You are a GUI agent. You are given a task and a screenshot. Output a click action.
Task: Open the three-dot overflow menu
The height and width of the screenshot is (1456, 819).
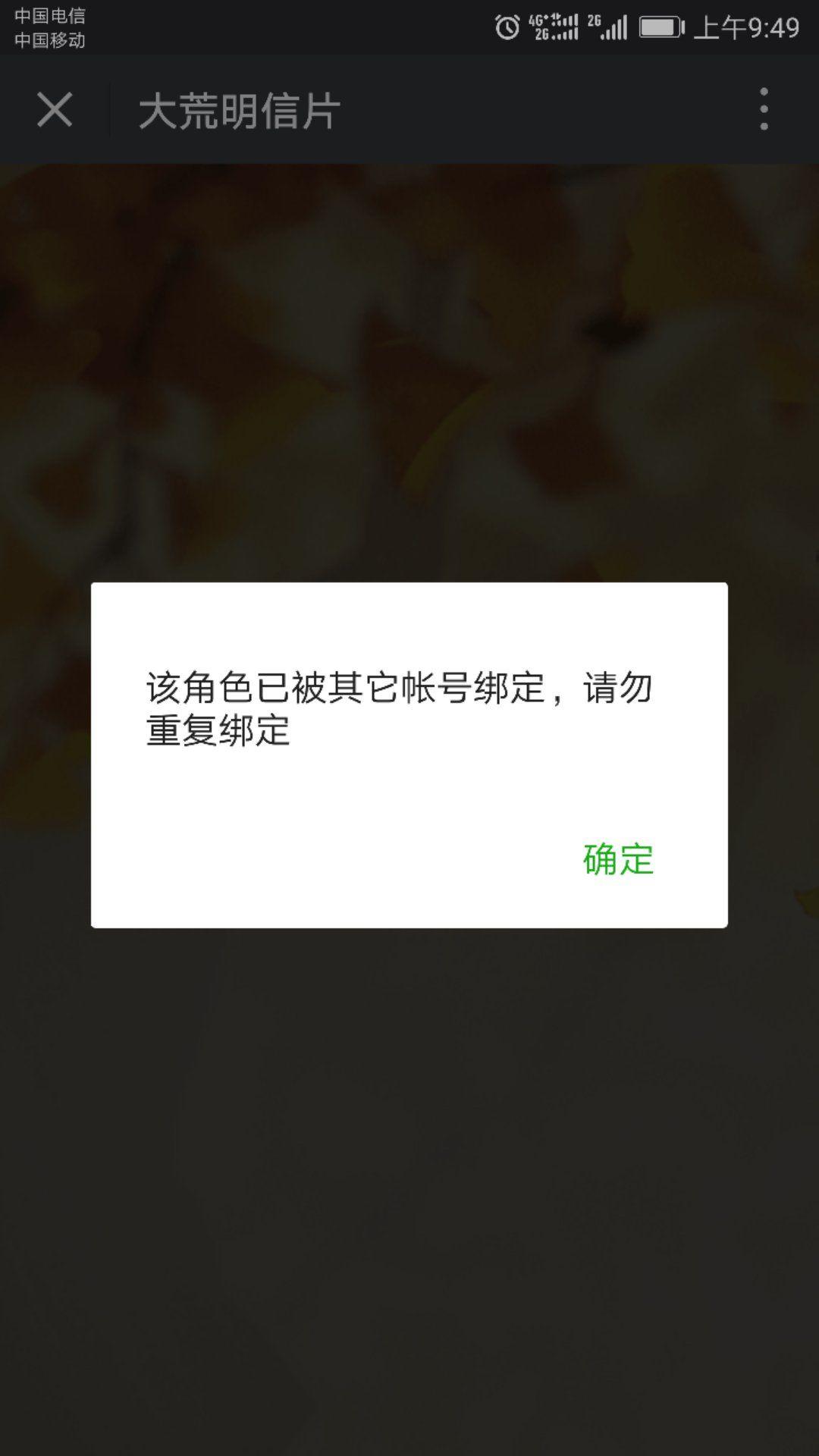[x=764, y=109]
